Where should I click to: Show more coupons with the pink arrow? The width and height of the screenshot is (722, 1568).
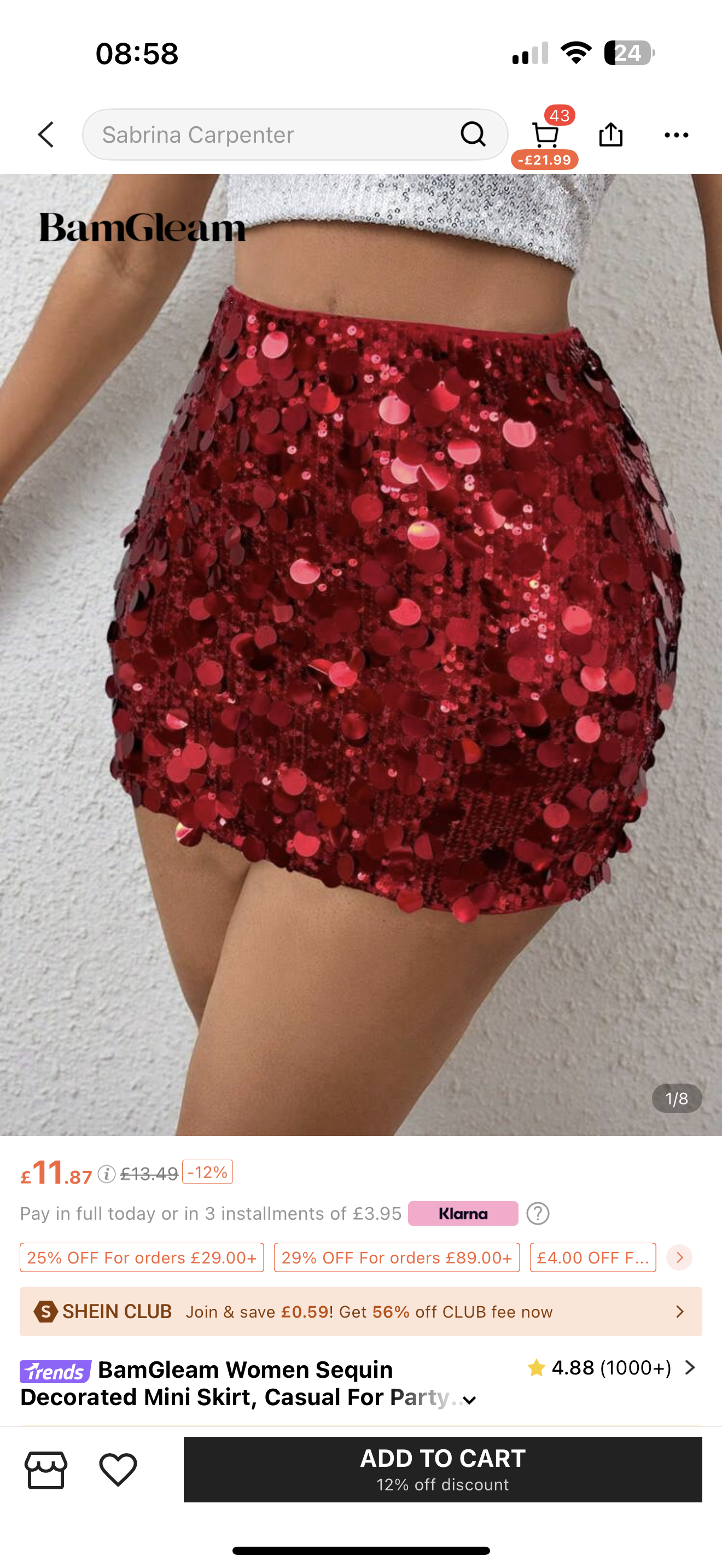pyautogui.click(x=679, y=1257)
